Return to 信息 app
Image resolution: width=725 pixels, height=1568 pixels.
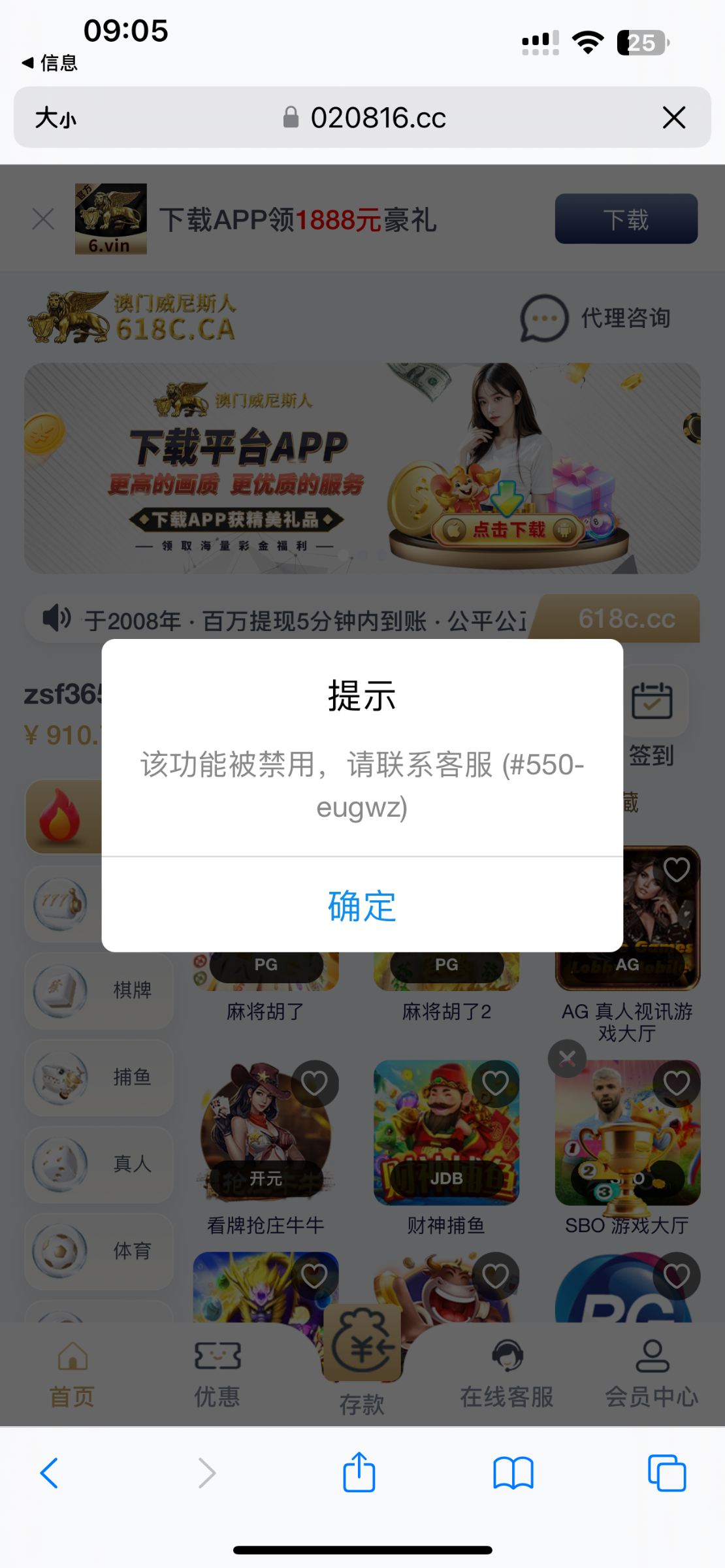[x=50, y=63]
